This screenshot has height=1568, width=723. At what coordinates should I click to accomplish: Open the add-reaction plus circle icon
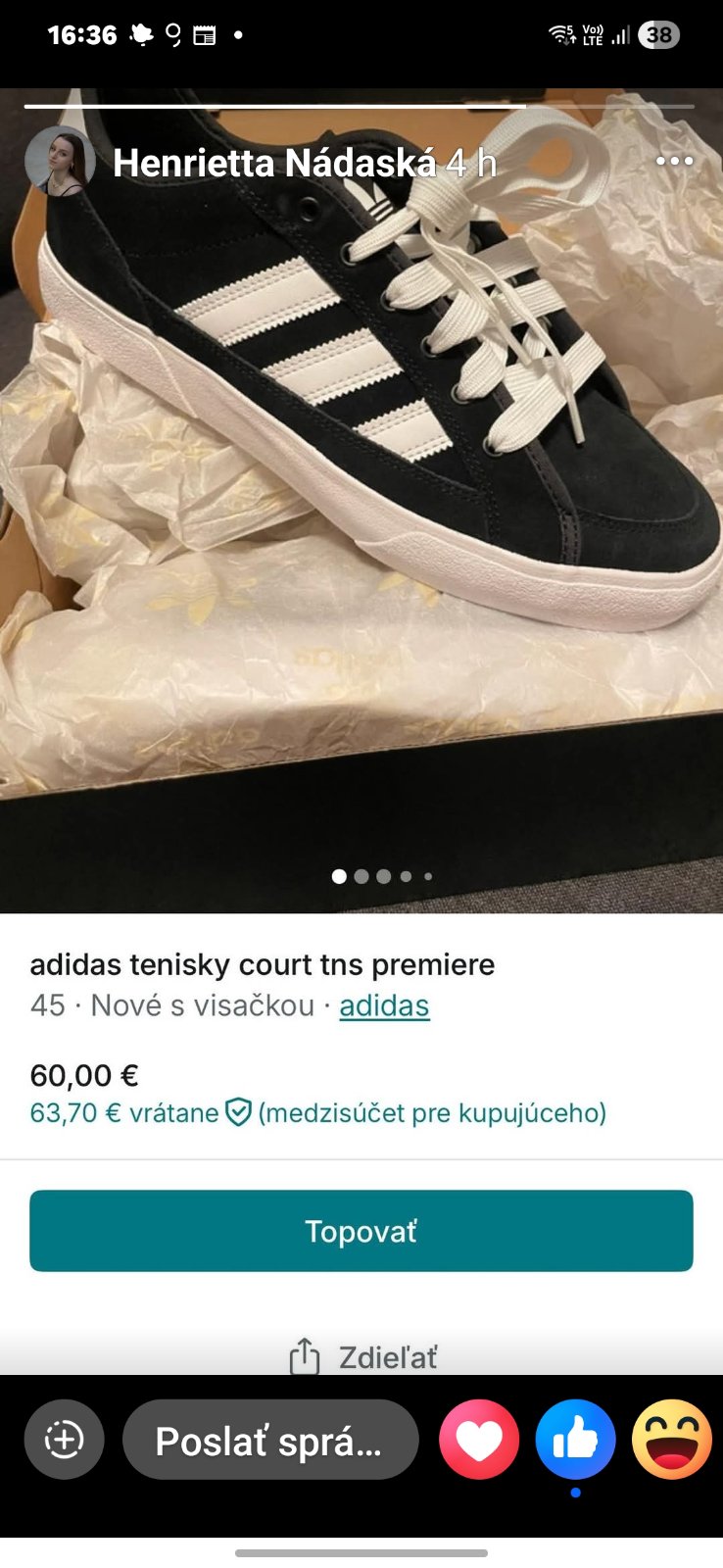click(64, 1440)
